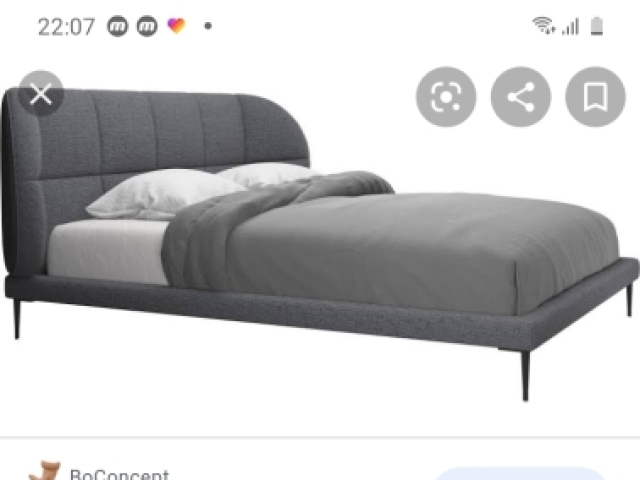The width and height of the screenshot is (640, 480).
Task: Close the image viewer
Action: pyautogui.click(x=40, y=95)
